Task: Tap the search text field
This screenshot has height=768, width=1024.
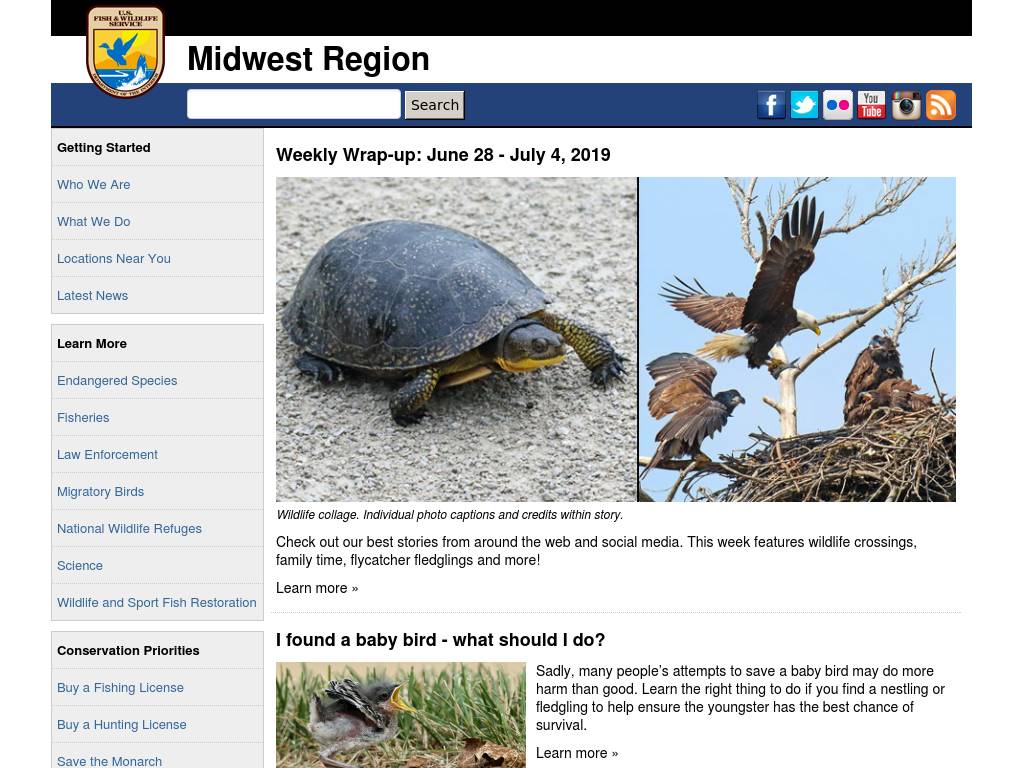Action: (293, 104)
